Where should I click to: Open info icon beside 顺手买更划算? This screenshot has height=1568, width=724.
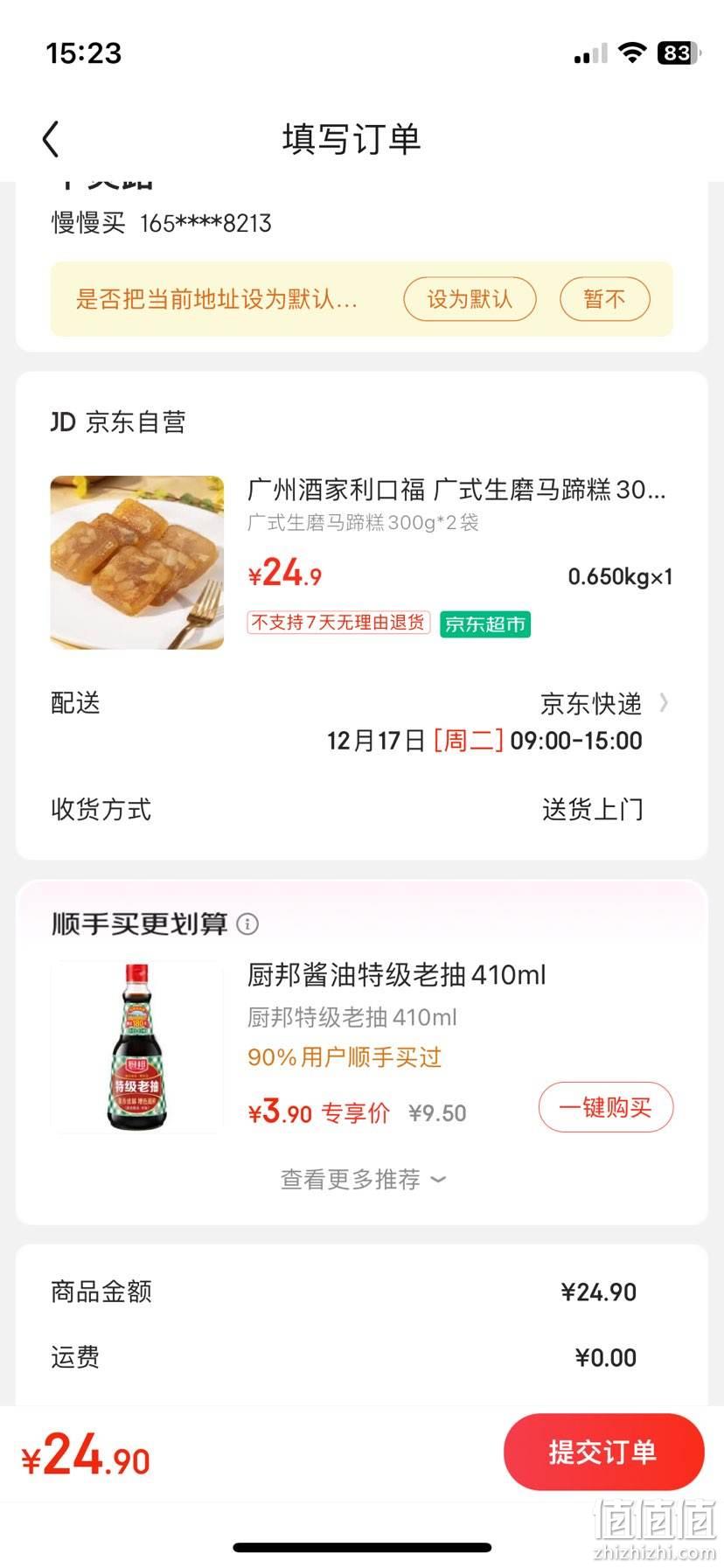pos(248,923)
